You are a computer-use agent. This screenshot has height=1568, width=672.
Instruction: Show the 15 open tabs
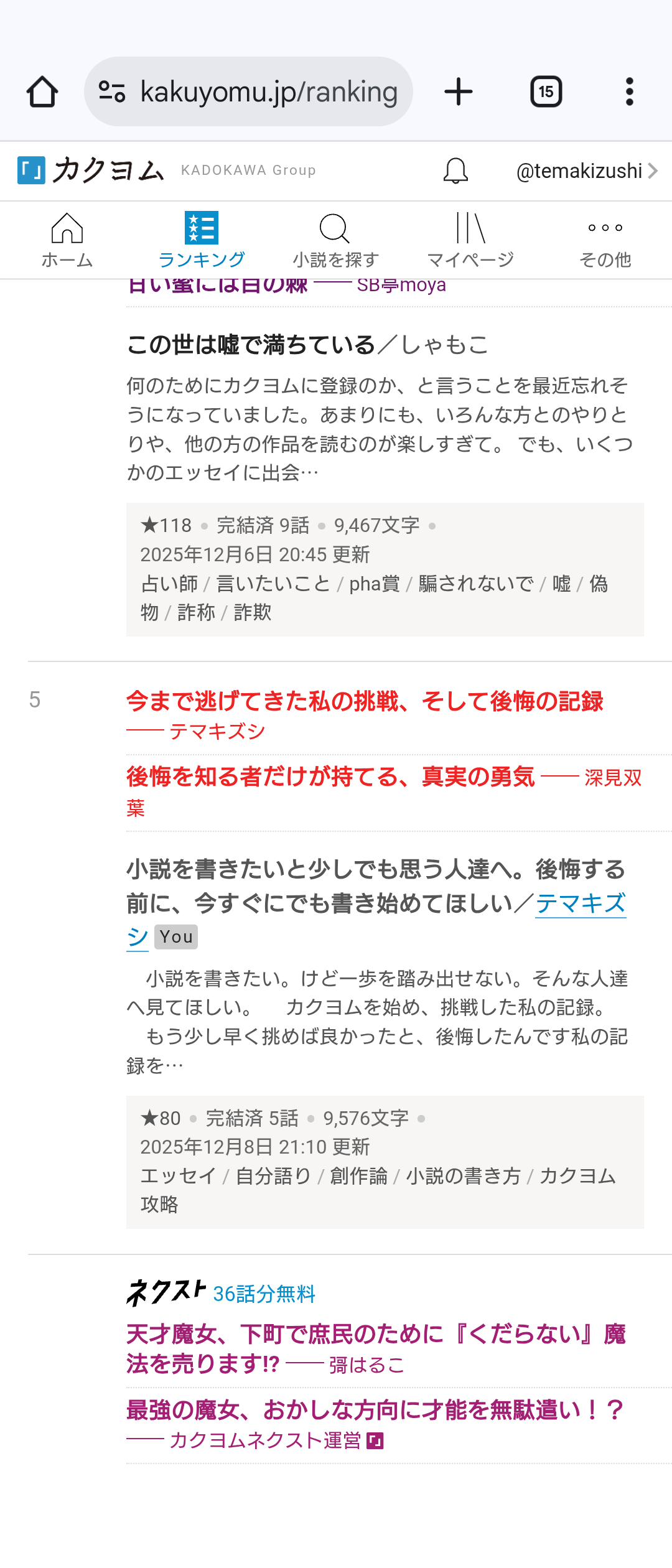pos(546,92)
